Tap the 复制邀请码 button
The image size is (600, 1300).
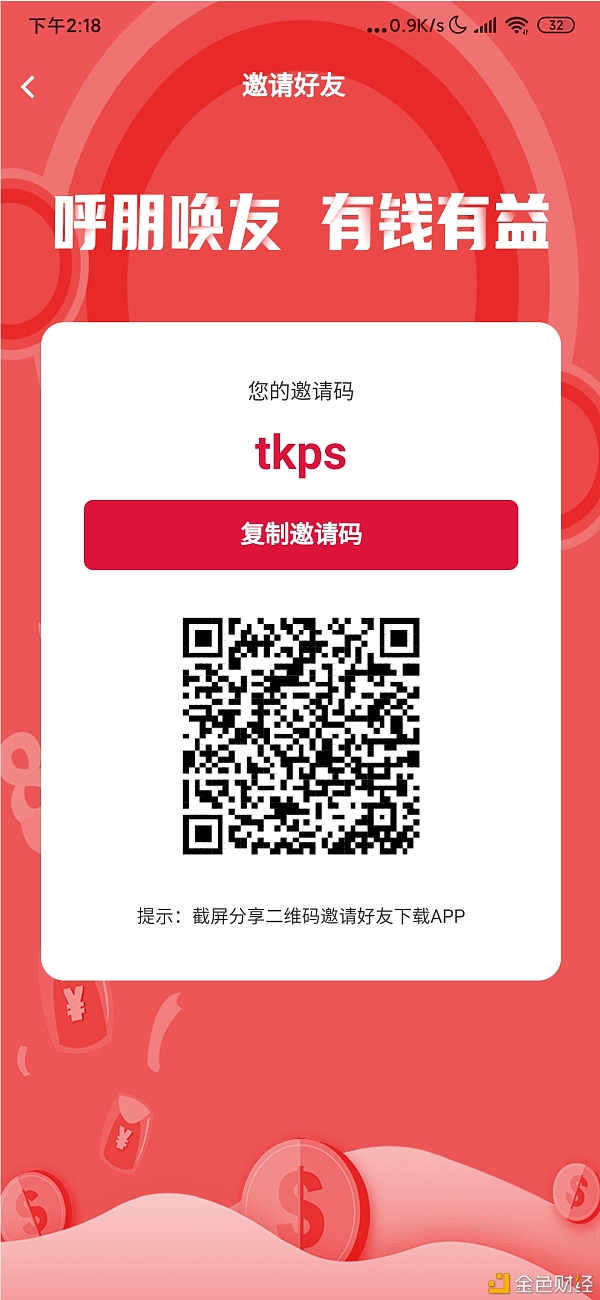tap(300, 535)
